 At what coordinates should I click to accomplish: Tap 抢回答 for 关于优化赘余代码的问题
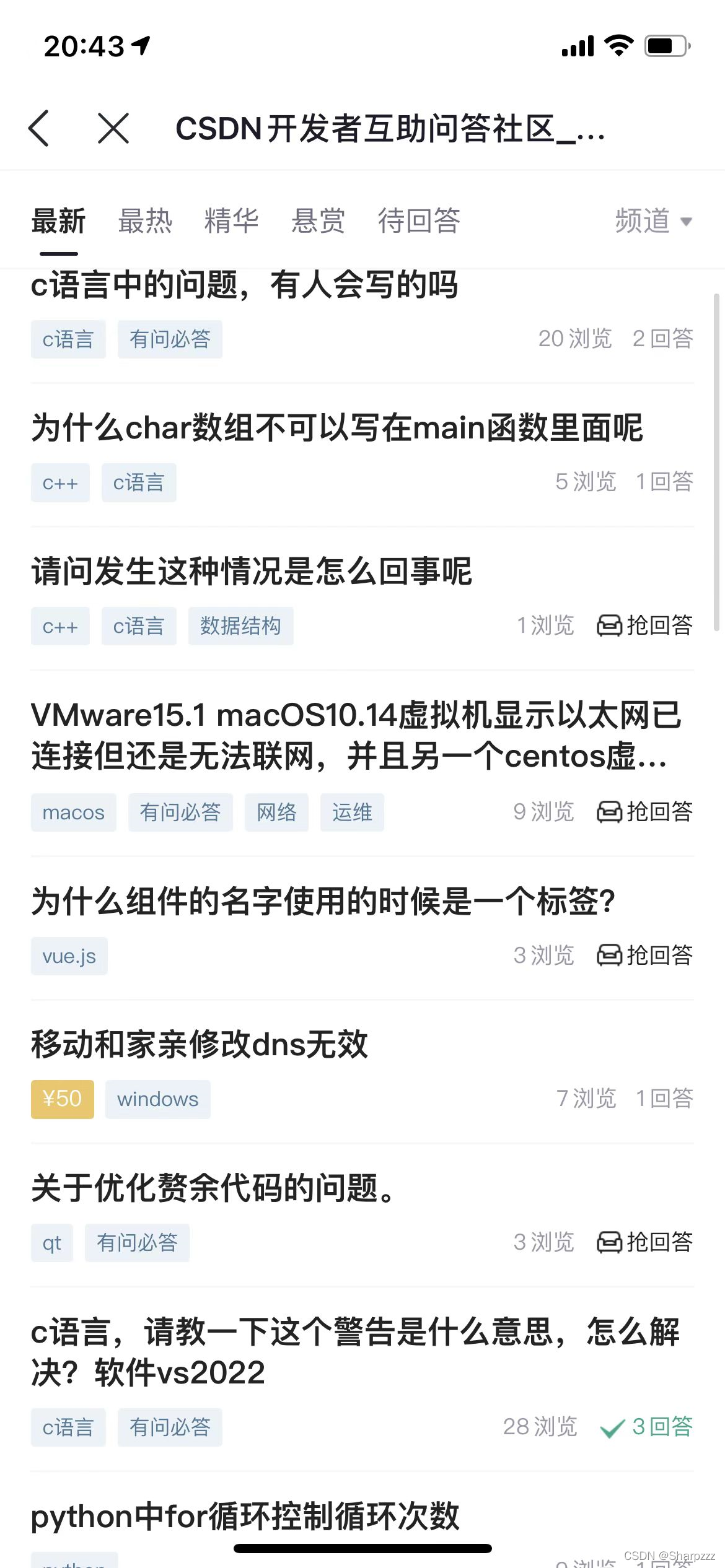click(645, 1242)
